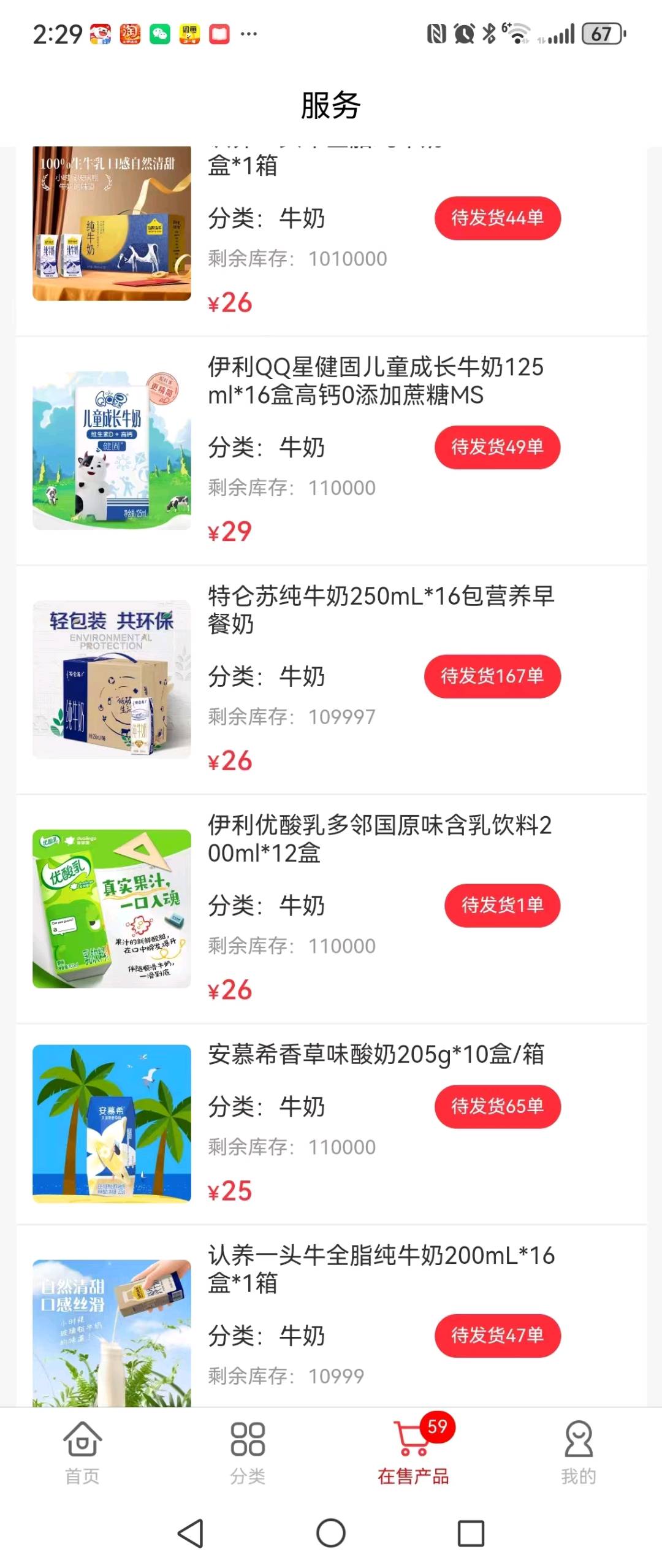Open the 伊利QQ星 children's milk thumbnail
Screen dimensions: 662x1568
click(112, 448)
